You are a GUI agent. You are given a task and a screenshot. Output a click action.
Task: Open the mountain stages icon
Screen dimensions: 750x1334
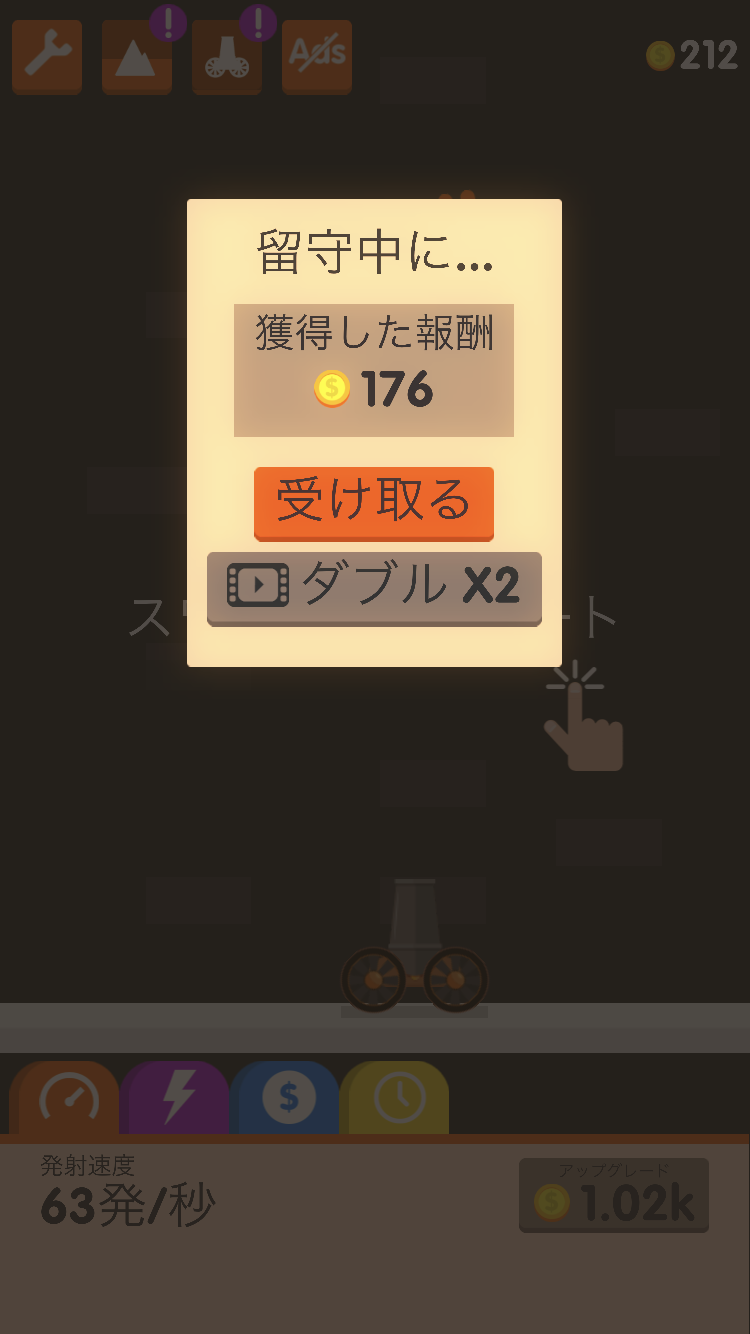coord(137,57)
